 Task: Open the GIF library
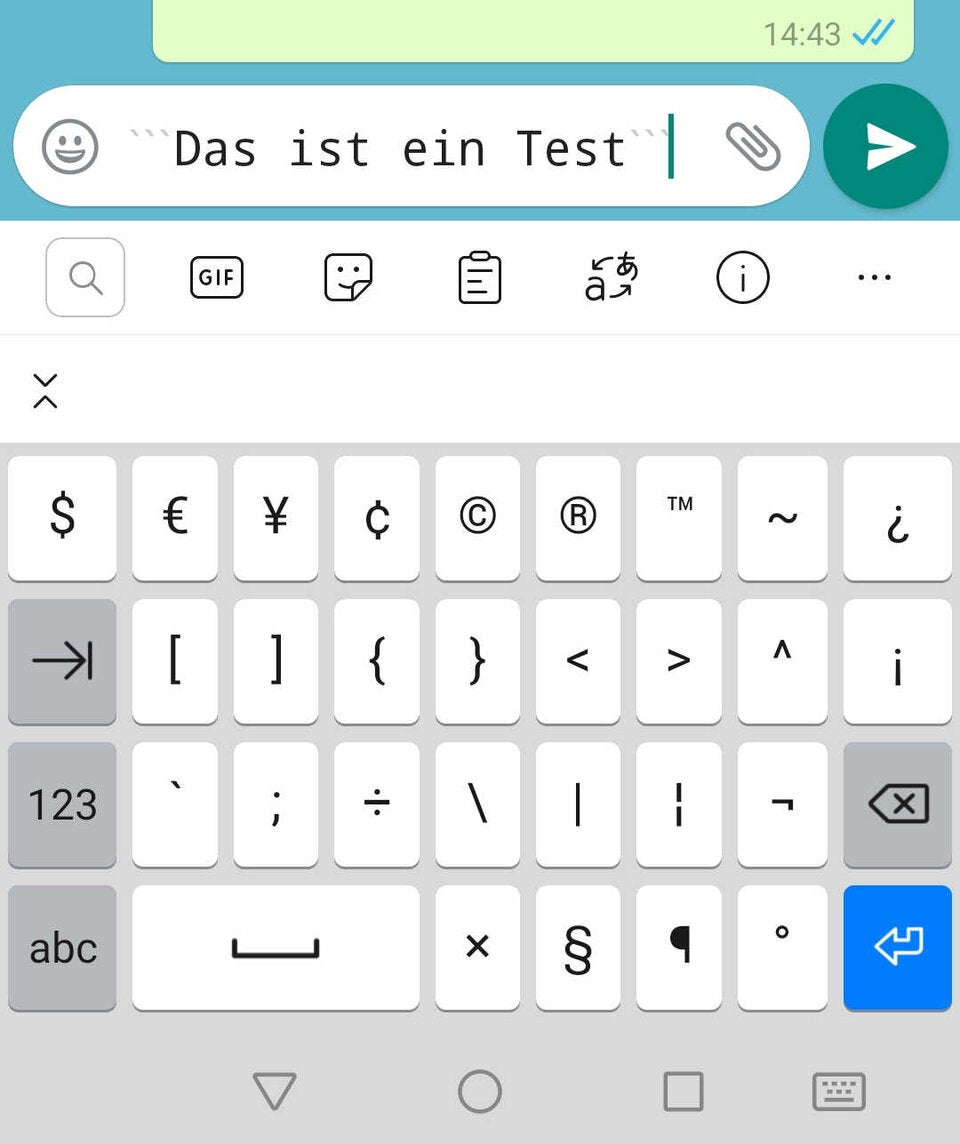pyautogui.click(x=216, y=277)
